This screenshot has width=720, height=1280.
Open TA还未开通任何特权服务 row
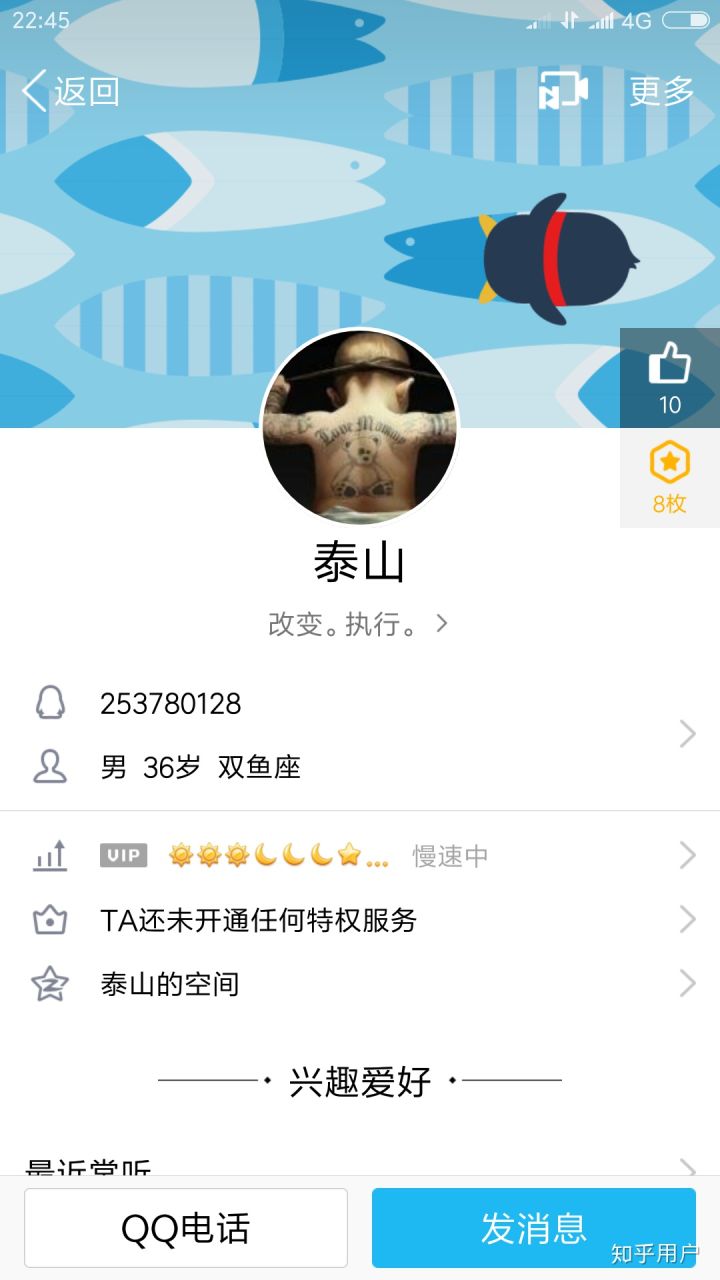[x=360, y=920]
